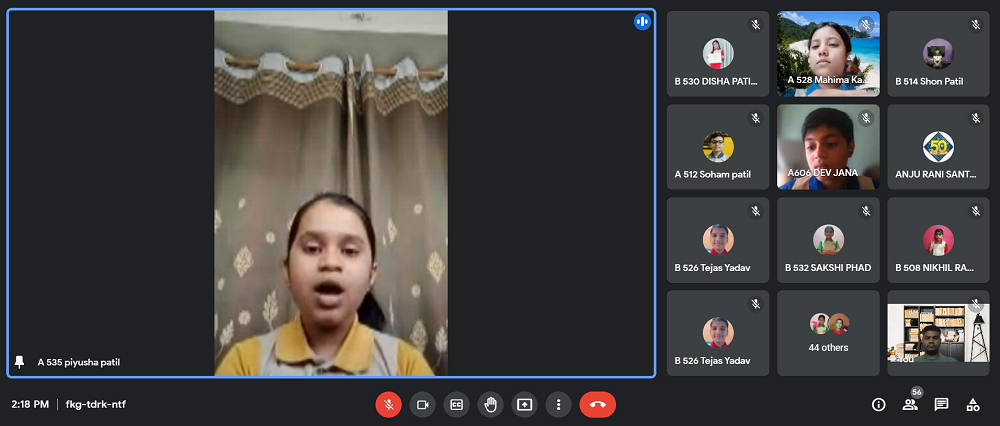
Task: Leave the call
Action: coord(597,404)
